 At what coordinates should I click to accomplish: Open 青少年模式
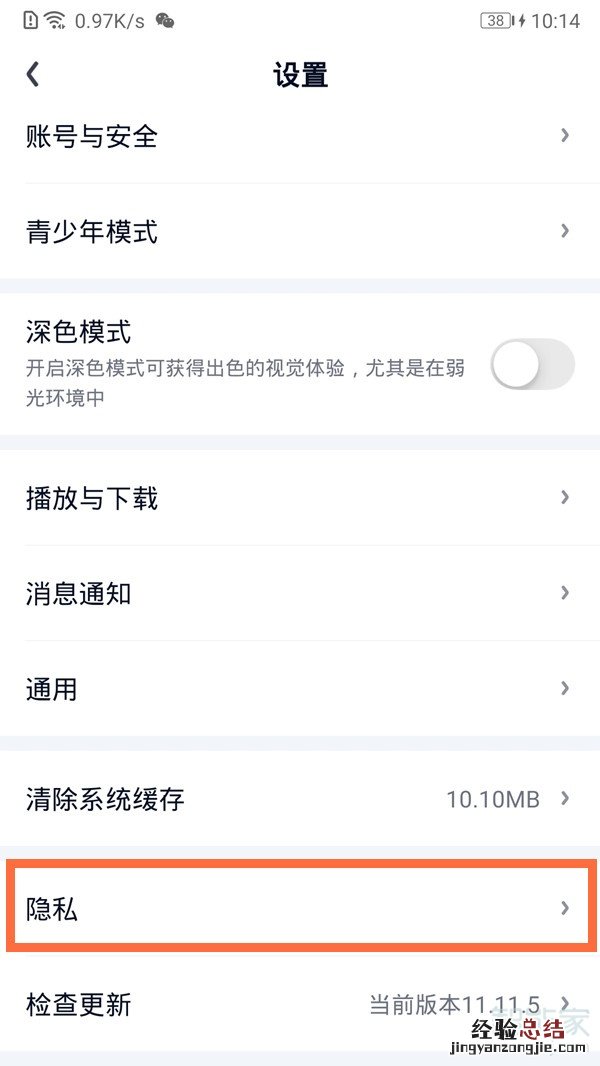(x=300, y=232)
